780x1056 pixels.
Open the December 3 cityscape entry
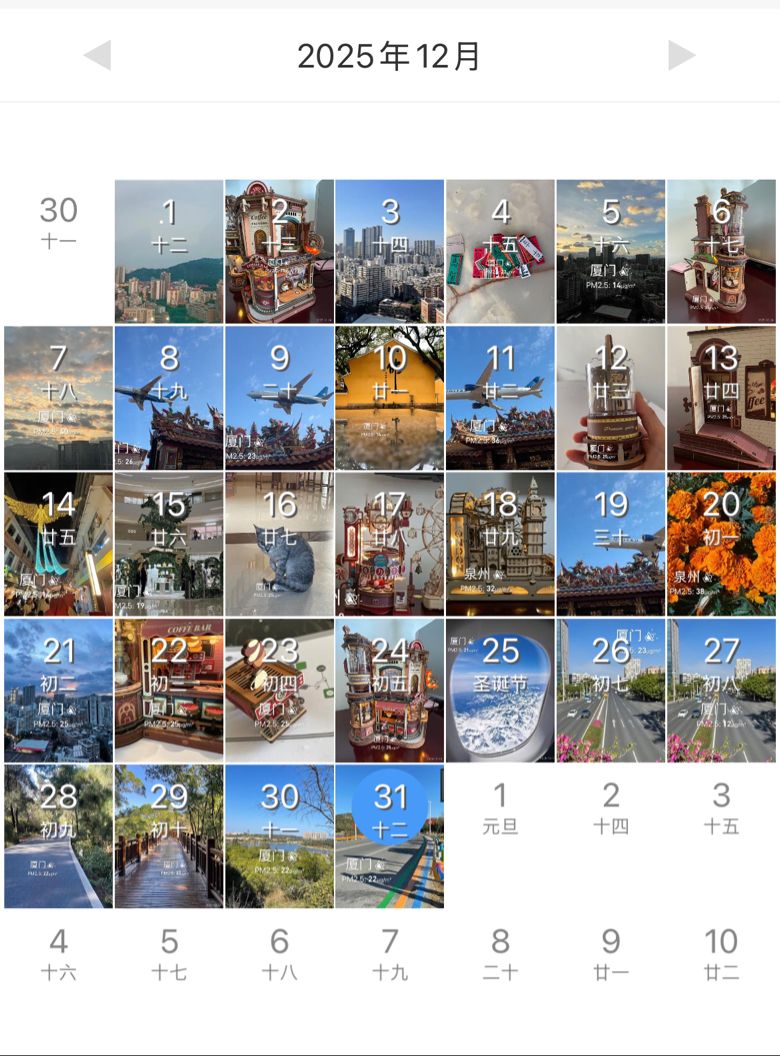point(389,252)
